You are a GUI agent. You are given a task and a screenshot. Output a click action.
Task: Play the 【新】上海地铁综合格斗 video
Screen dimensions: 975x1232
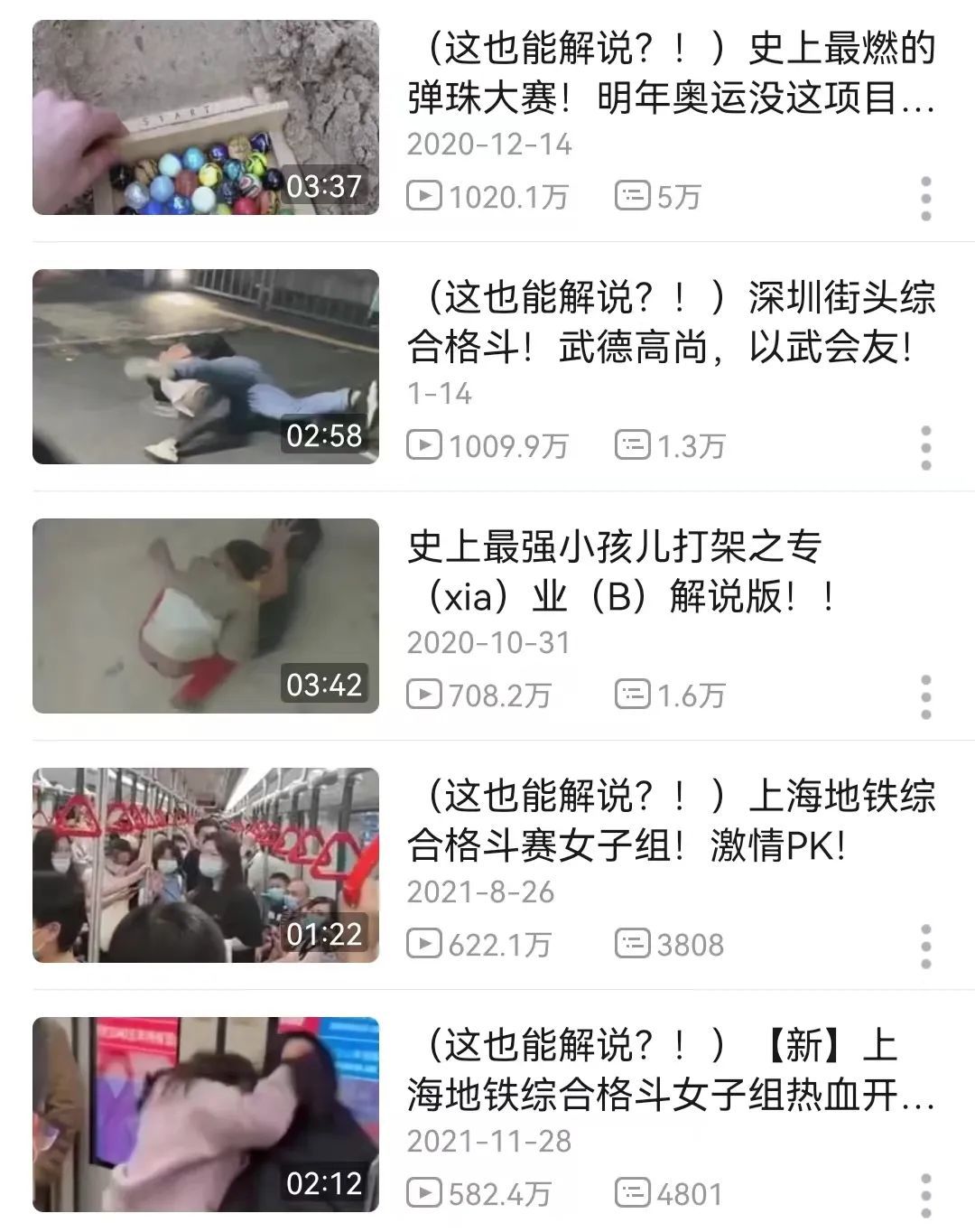206,1115
